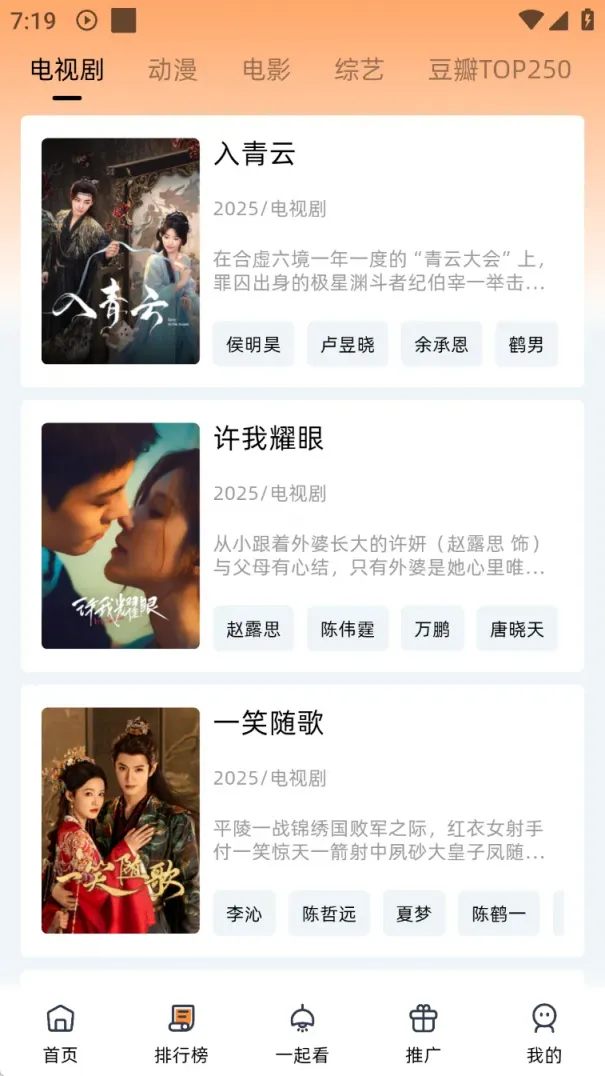Select the 综艺 tab
The image size is (605, 1076).
coord(359,70)
